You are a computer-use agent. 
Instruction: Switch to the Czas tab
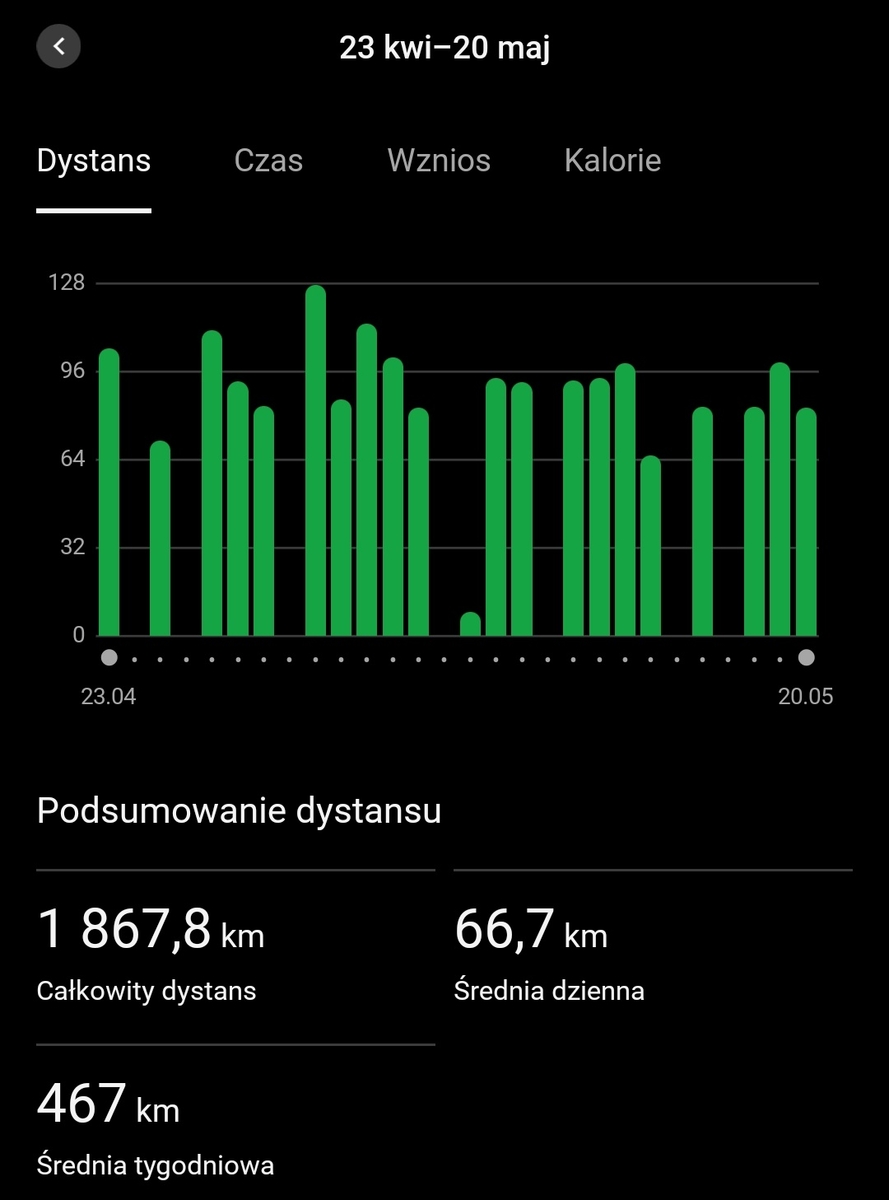click(x=268, y=161)
